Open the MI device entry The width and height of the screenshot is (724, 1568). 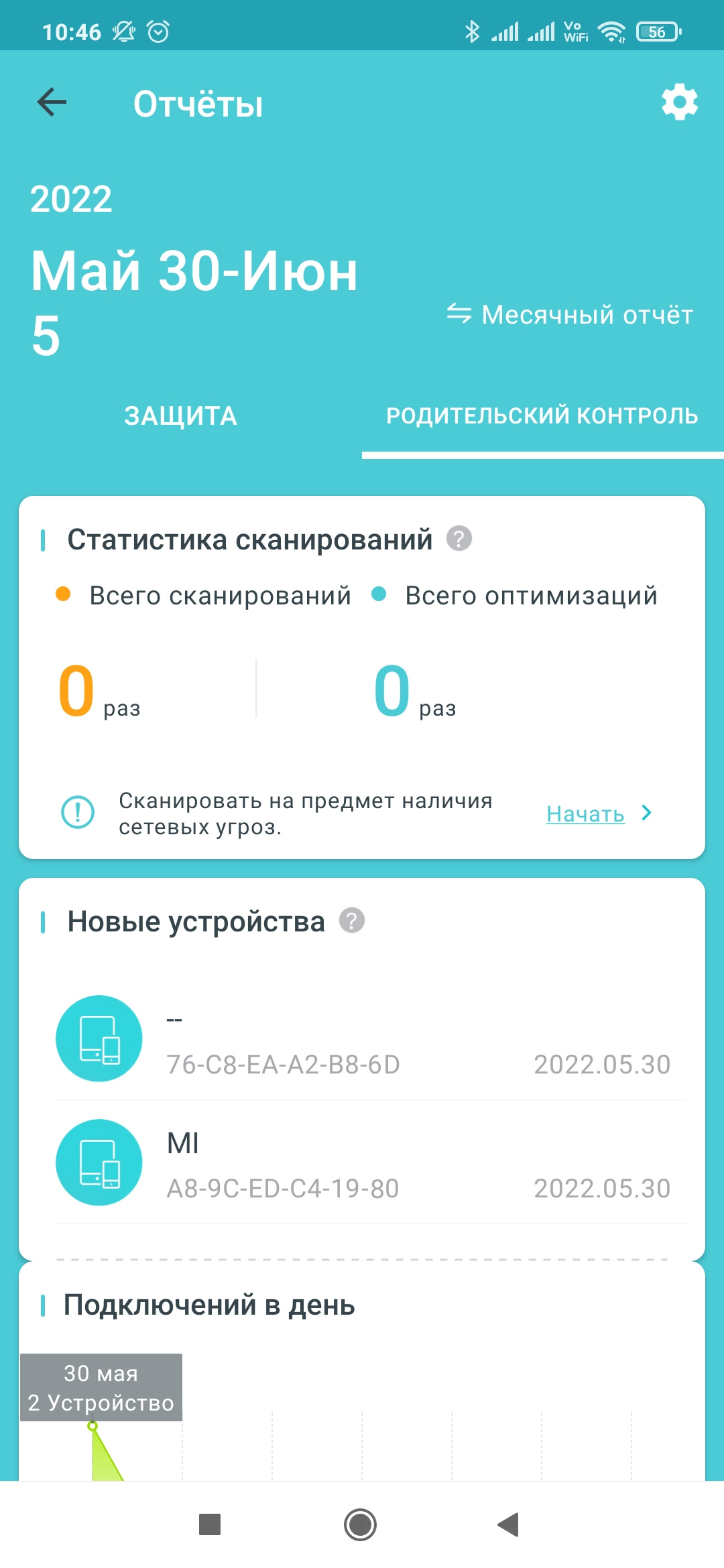point(362,1163)
